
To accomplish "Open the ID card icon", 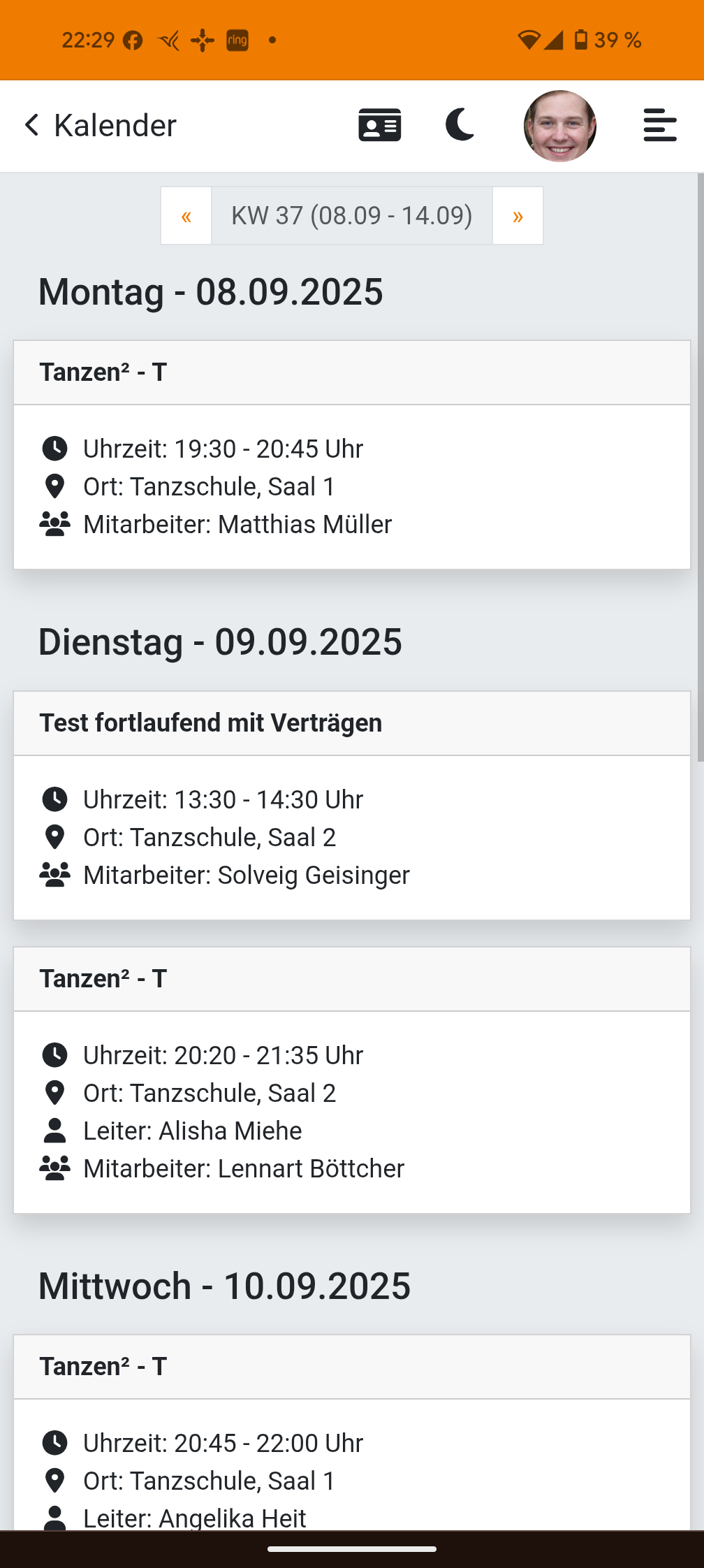I will tap(379, 126).
